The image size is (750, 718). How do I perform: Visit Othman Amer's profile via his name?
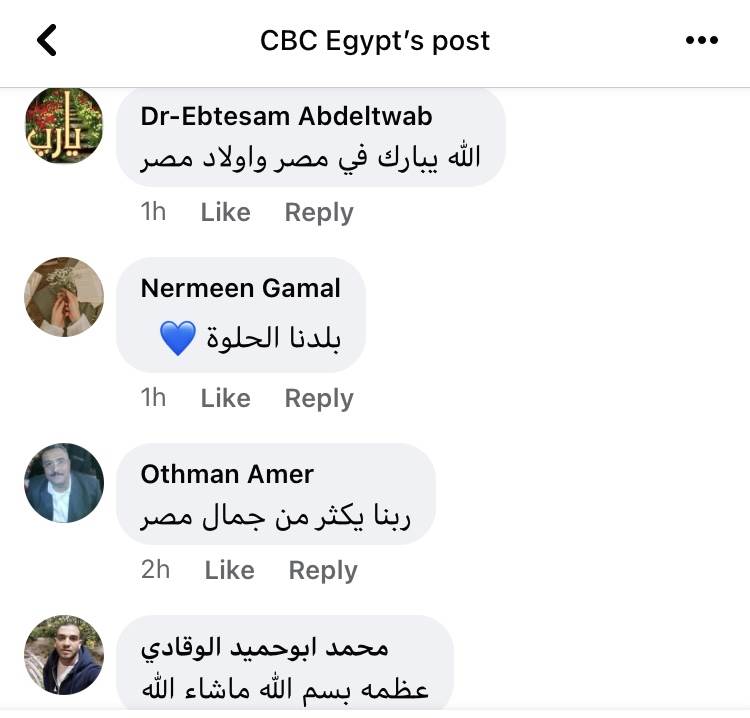(227, 474)
